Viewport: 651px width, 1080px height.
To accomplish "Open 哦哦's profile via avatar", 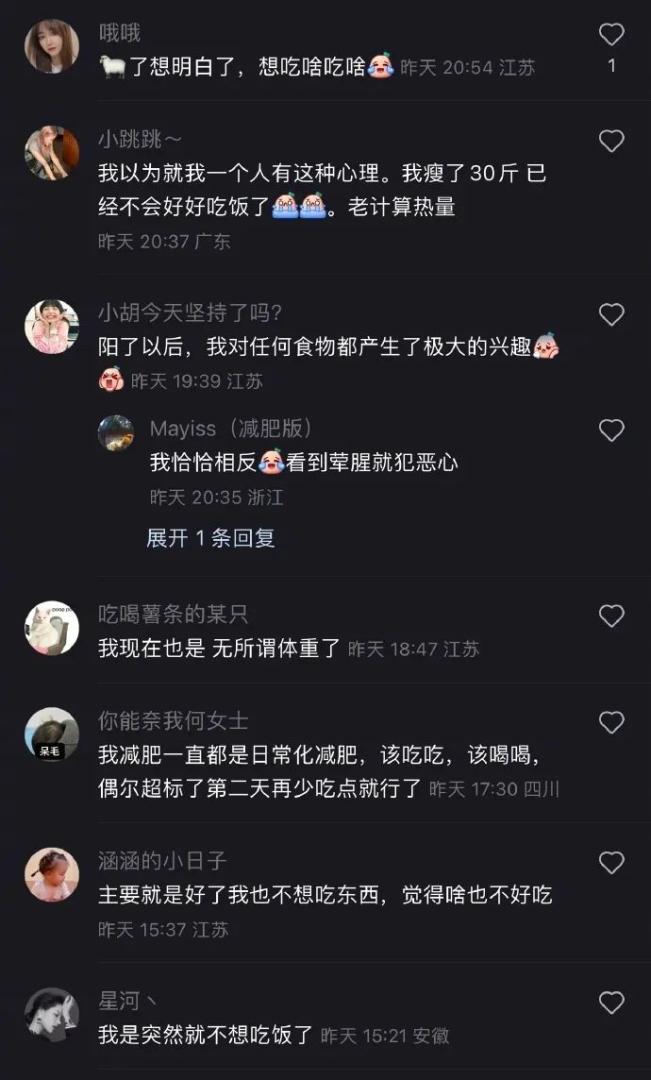I will click(x=52, y=46).
